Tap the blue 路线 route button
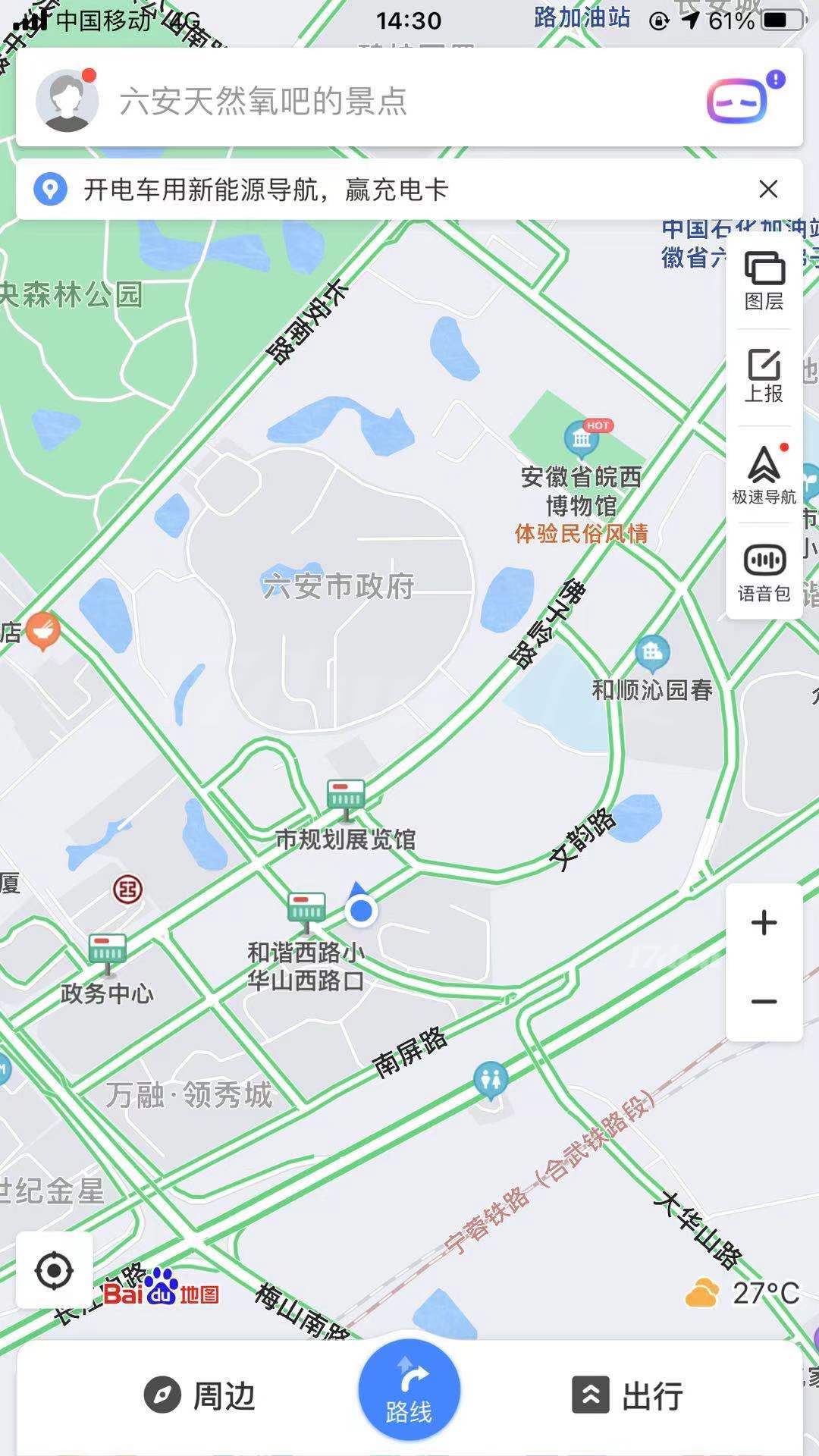The image size is (819, 1456). (x=409, y=1389)
